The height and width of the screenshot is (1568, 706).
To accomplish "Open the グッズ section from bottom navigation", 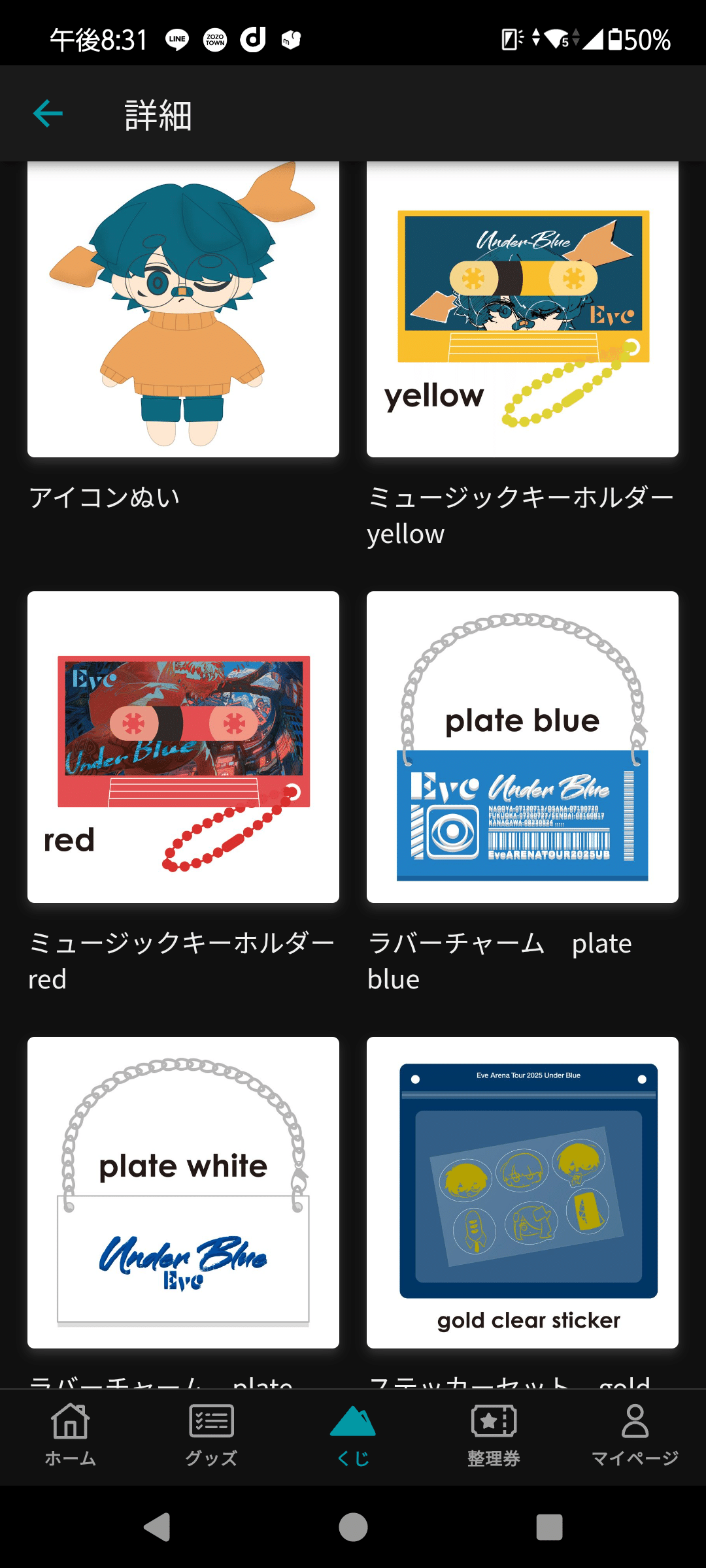I will coord(211,1431).
